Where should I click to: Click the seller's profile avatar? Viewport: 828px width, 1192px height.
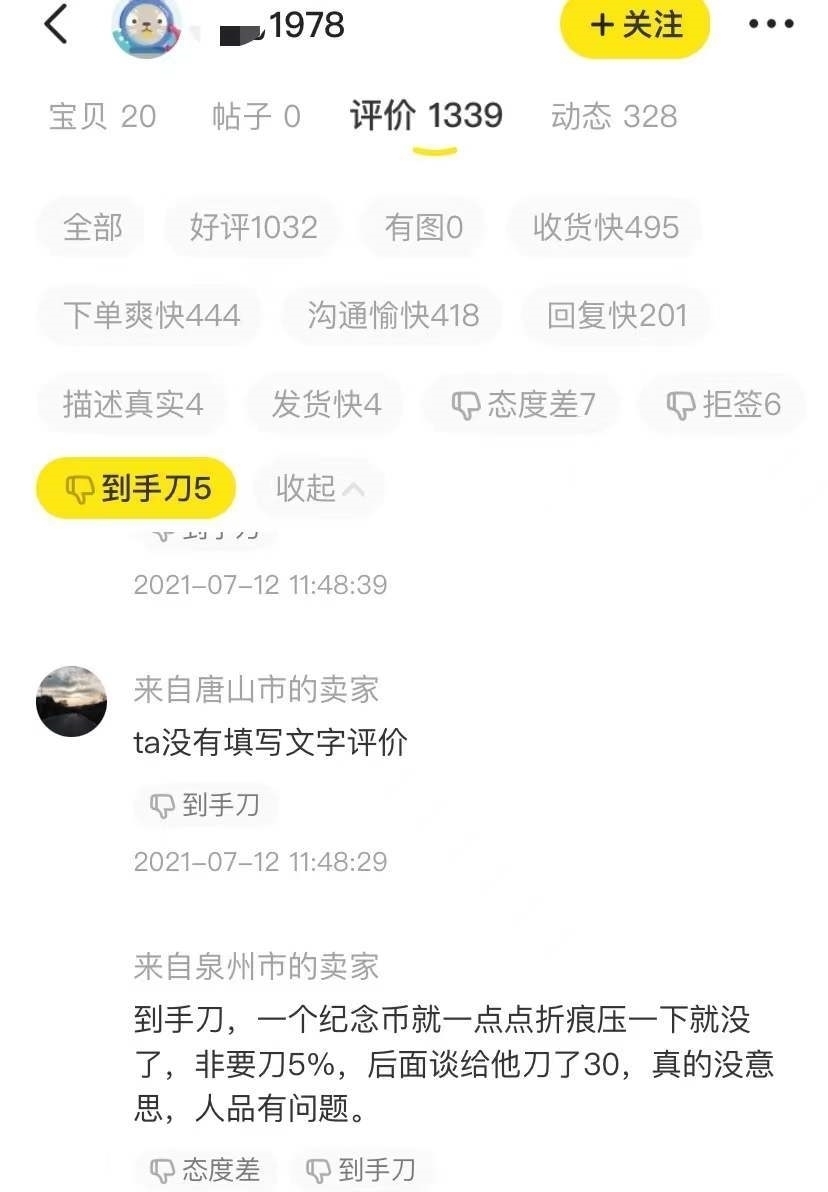[x=148, y=30]
